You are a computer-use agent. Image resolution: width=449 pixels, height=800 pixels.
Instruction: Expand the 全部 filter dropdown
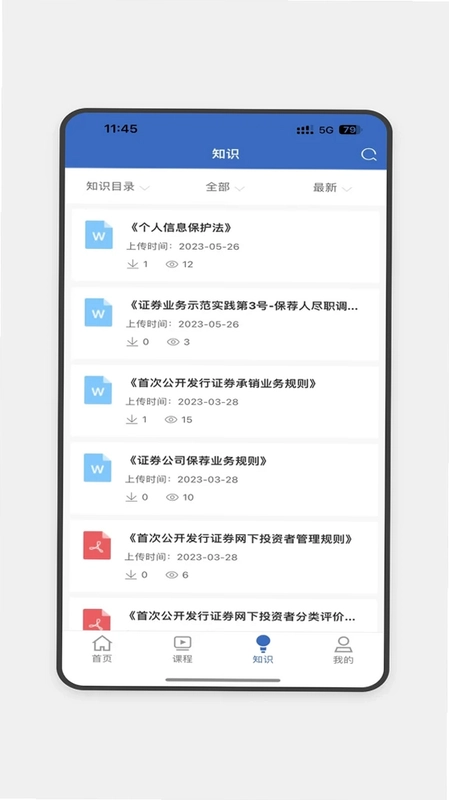(225, 187)
